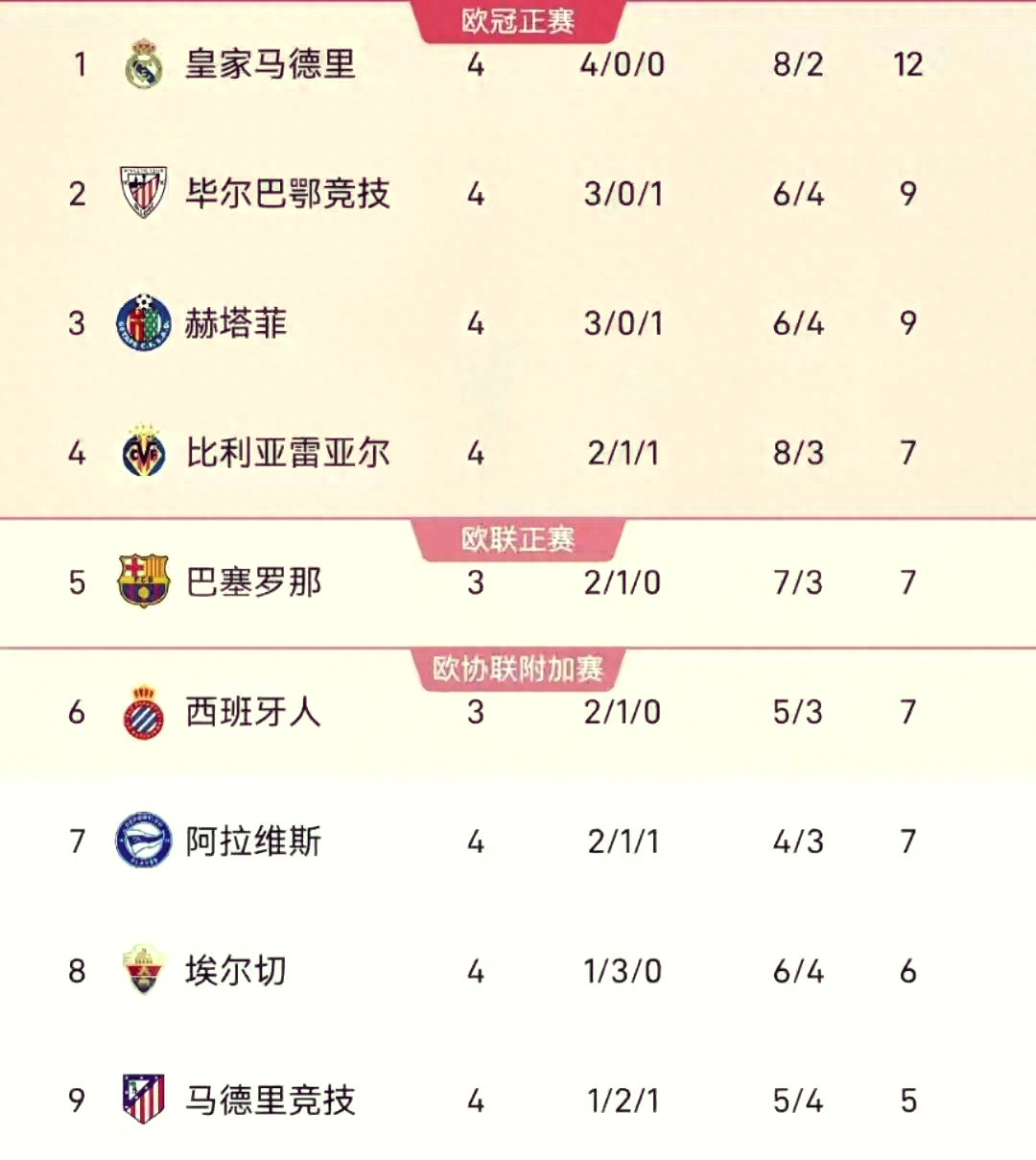
Task: Select the 欧联正赛 section banner
Action: tap(518, 538)
